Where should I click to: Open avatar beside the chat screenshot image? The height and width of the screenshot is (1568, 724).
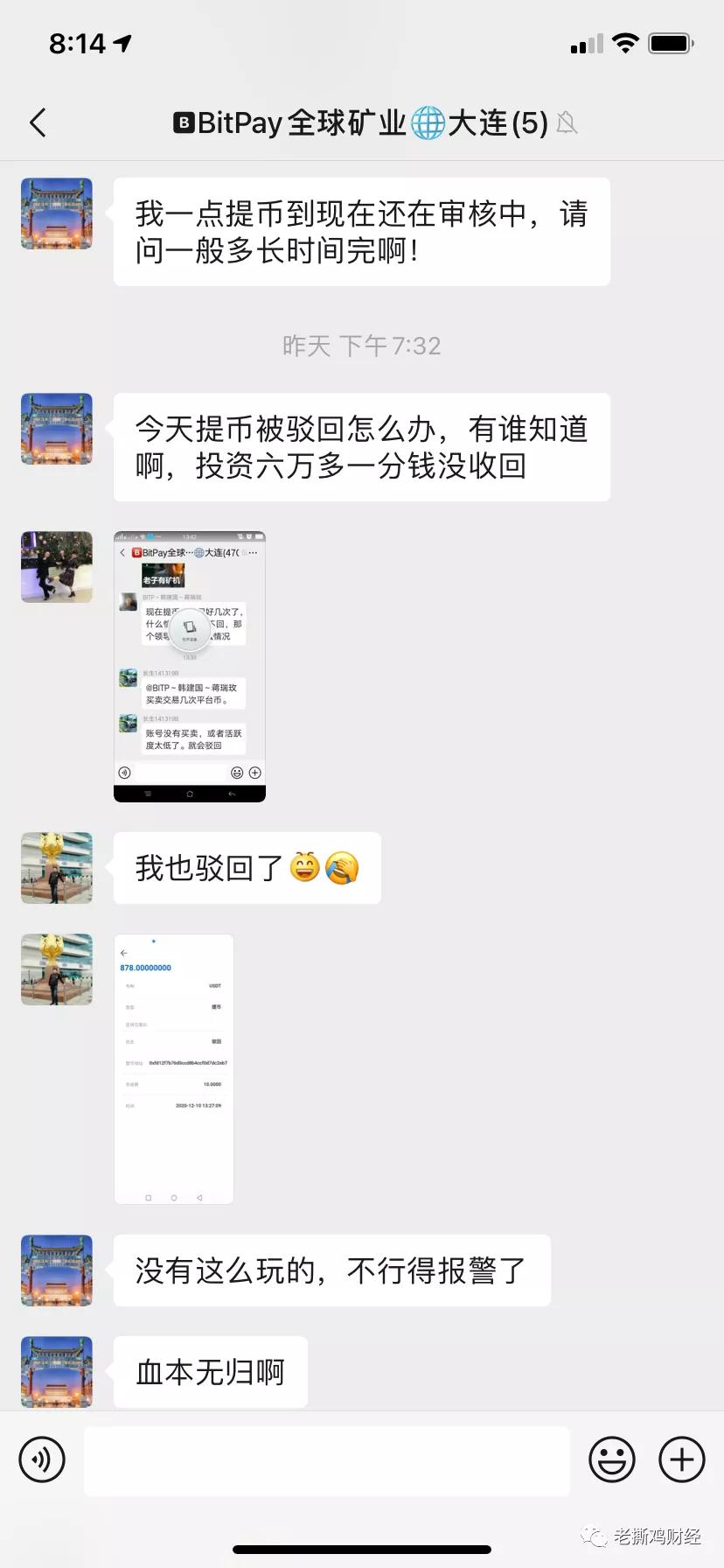click(57, 566)
